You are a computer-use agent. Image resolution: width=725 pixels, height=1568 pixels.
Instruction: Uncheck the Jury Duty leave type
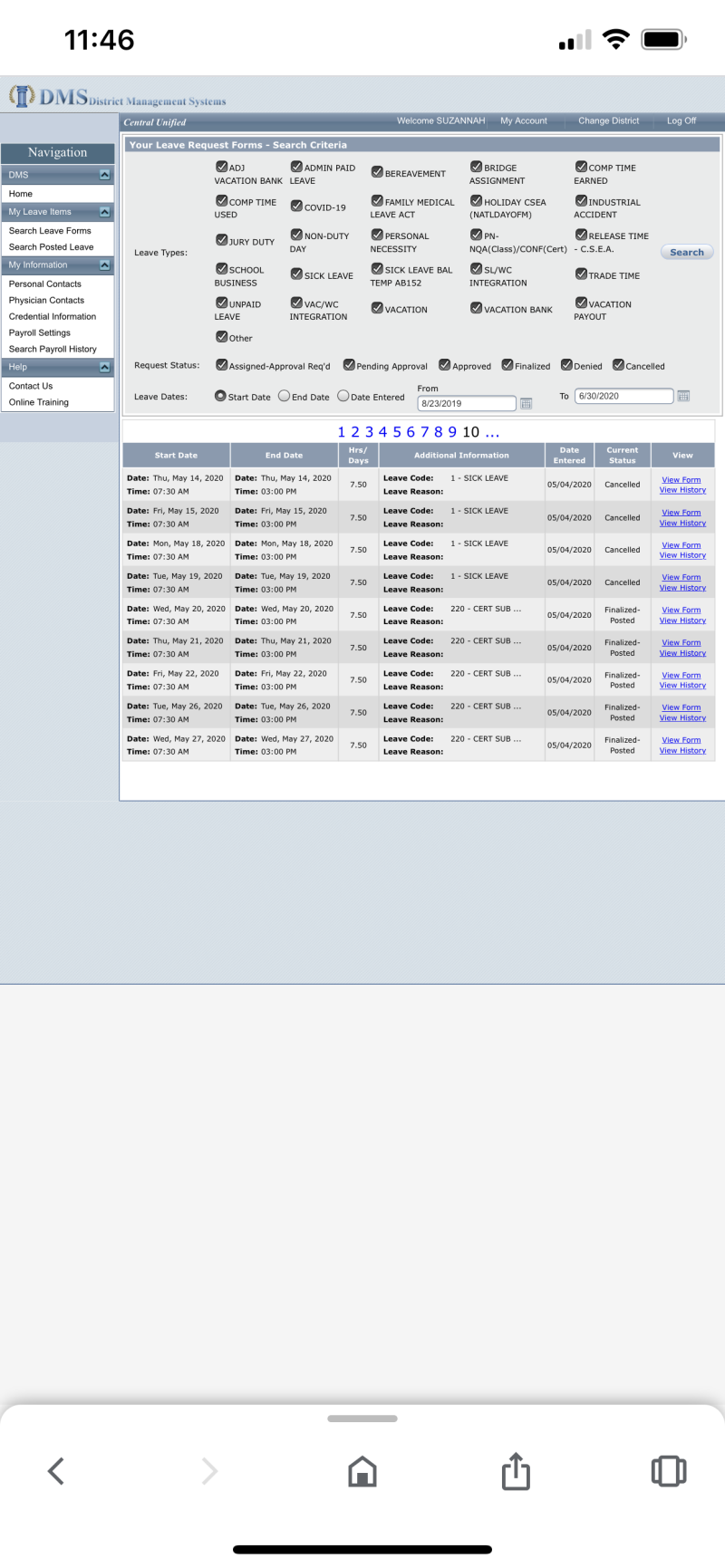(x=221, y=241)
